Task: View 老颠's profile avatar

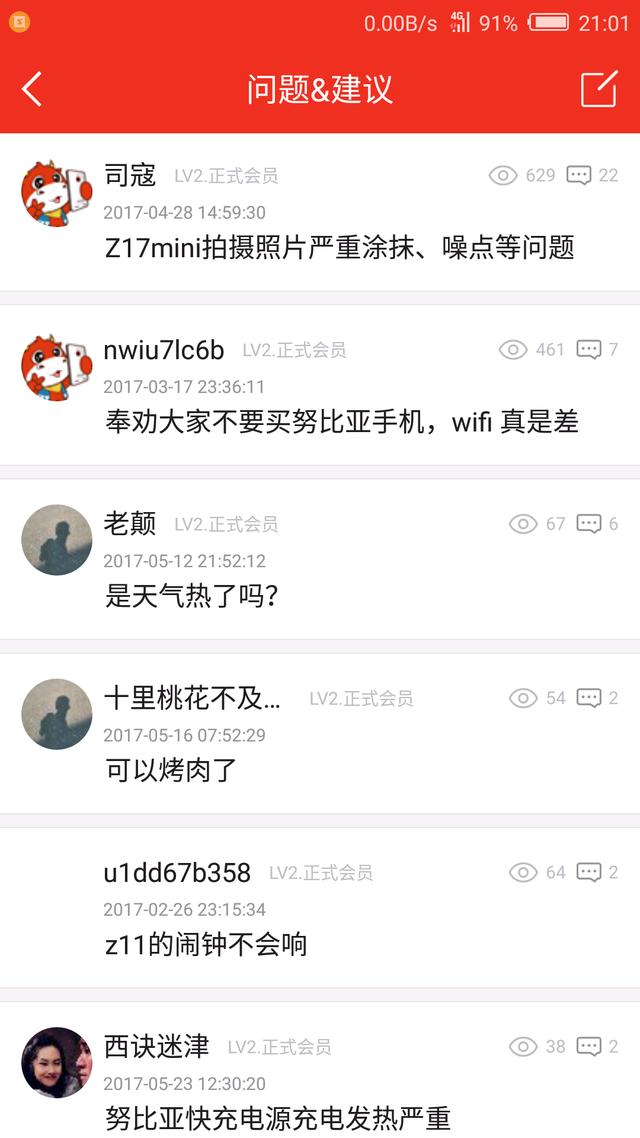Action: pos(57,540)
